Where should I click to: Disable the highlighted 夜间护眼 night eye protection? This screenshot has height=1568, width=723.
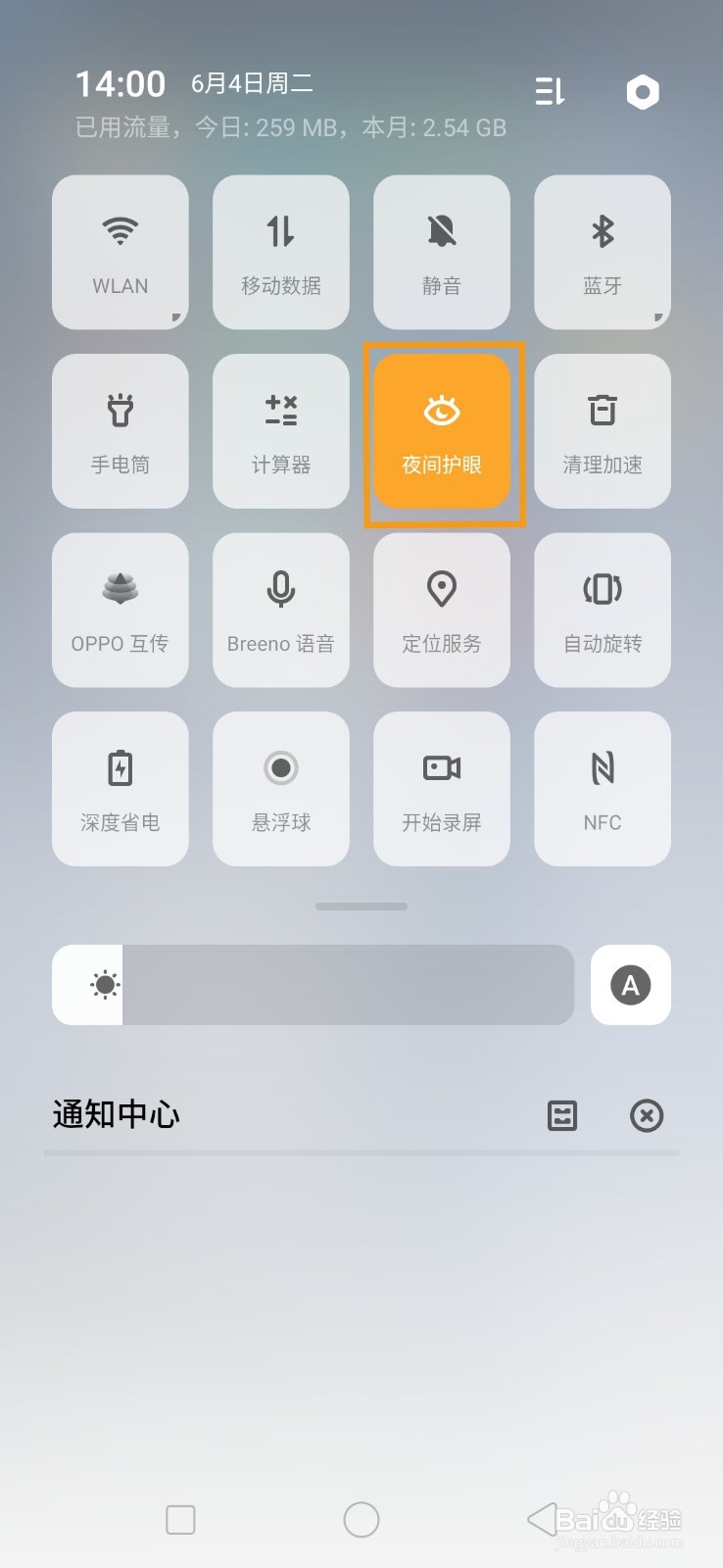point(441,431)
